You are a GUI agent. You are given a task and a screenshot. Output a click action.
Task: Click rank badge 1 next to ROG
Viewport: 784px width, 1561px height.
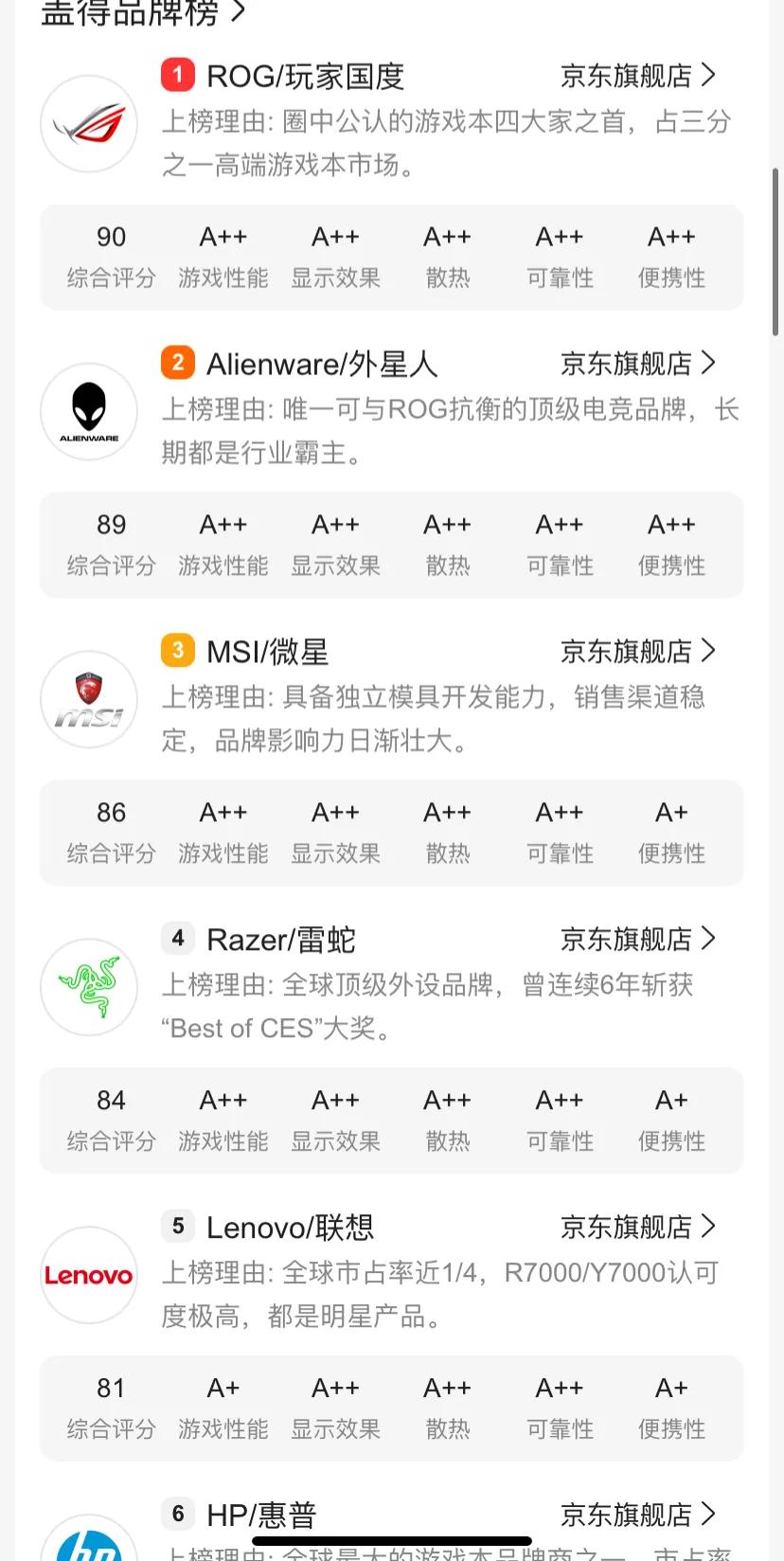177,75
